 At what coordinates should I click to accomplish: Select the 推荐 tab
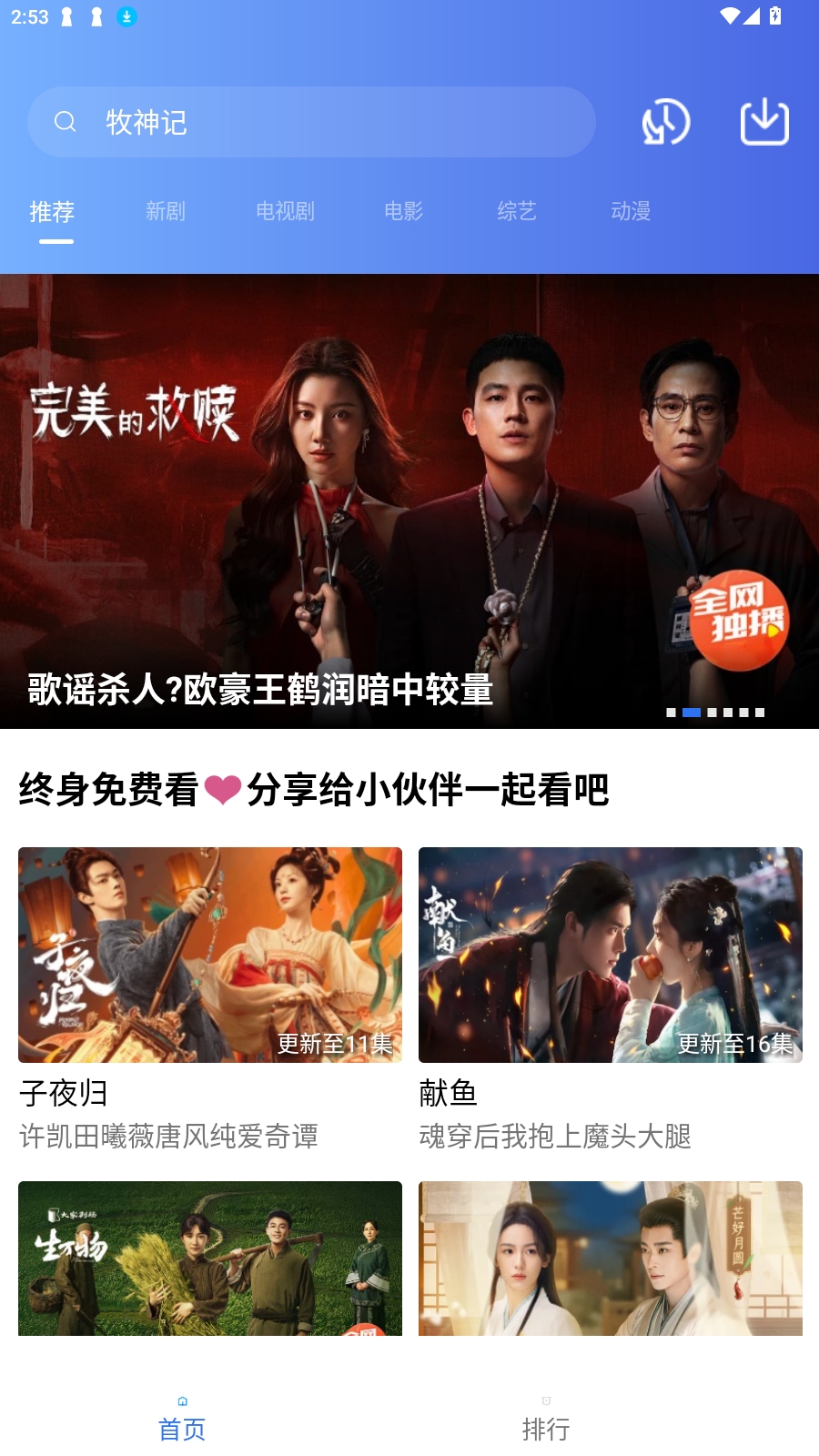pyautogui.click(x=52, y=212)
